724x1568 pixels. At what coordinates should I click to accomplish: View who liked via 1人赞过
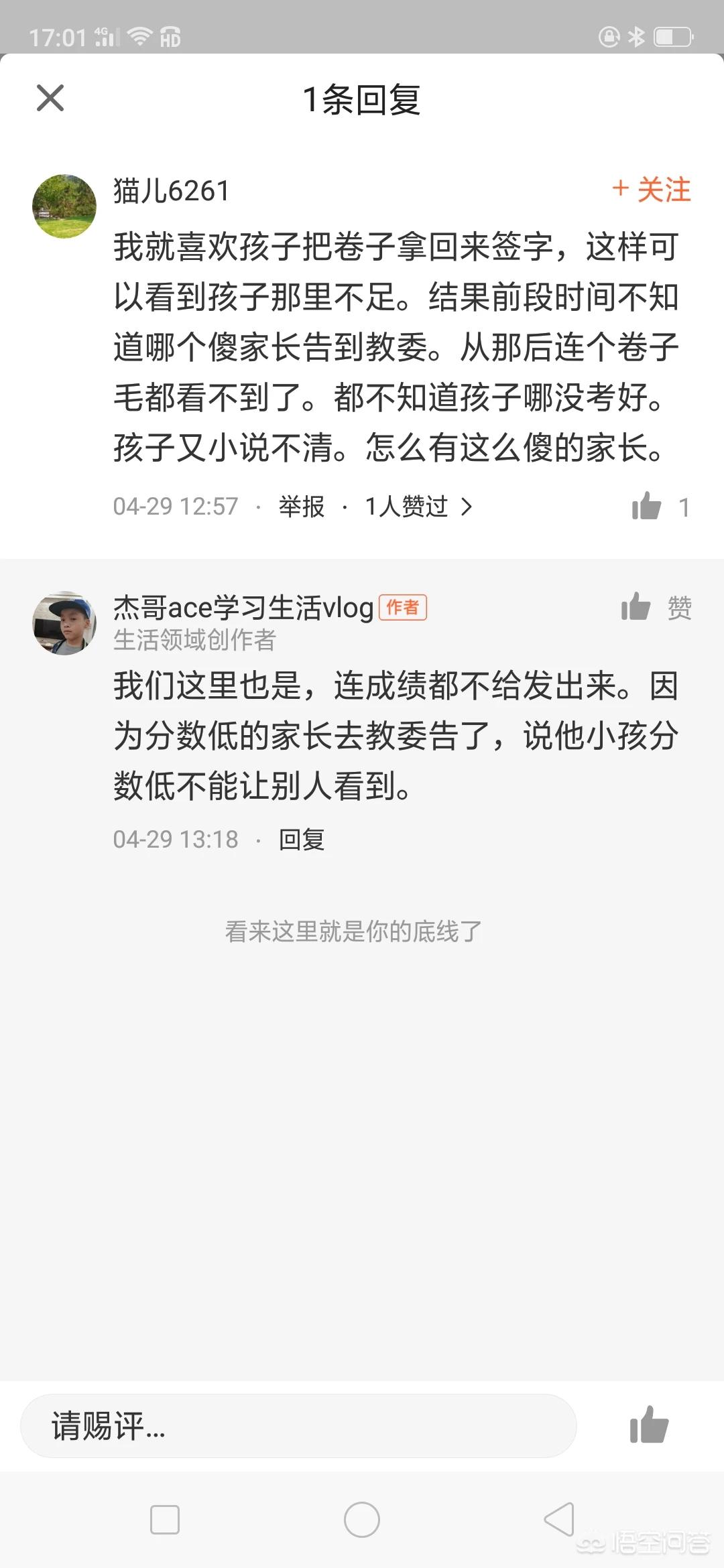click(419, 507)
